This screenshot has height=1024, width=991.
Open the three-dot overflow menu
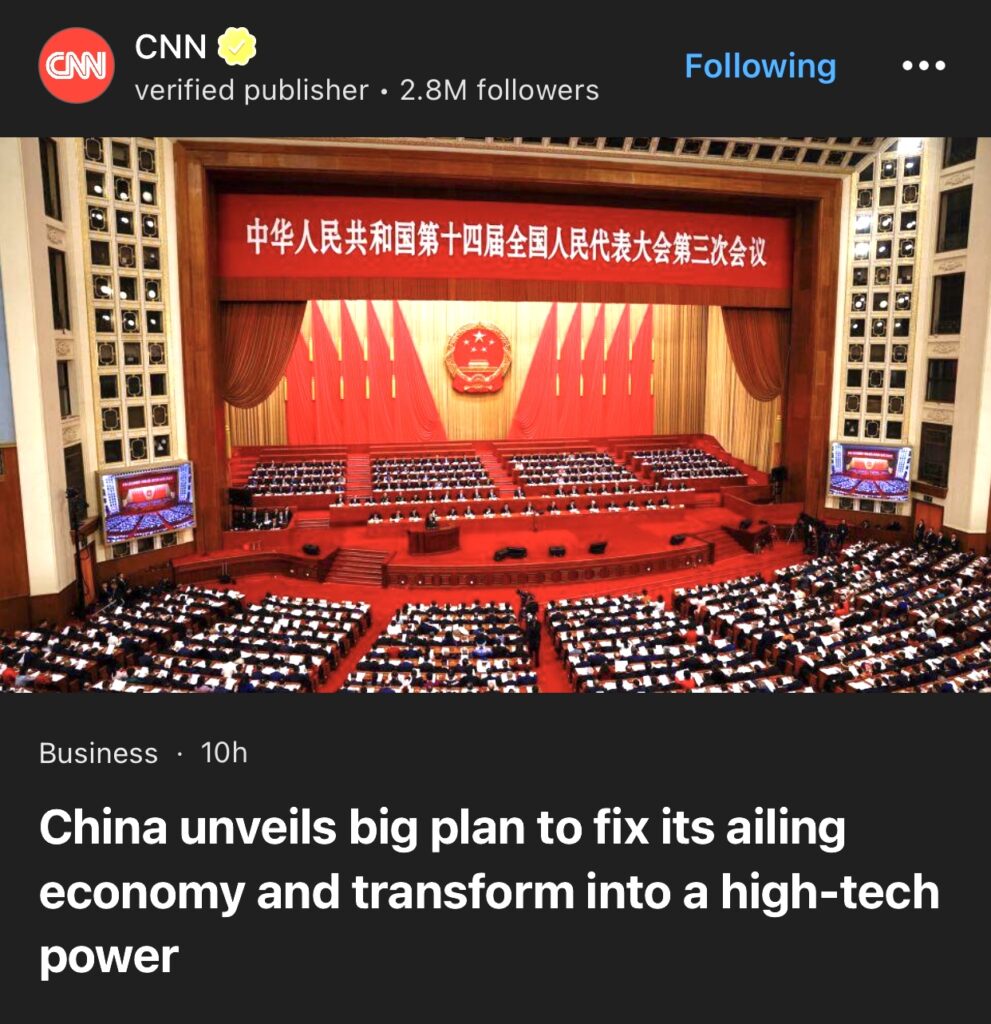[922, 66]
